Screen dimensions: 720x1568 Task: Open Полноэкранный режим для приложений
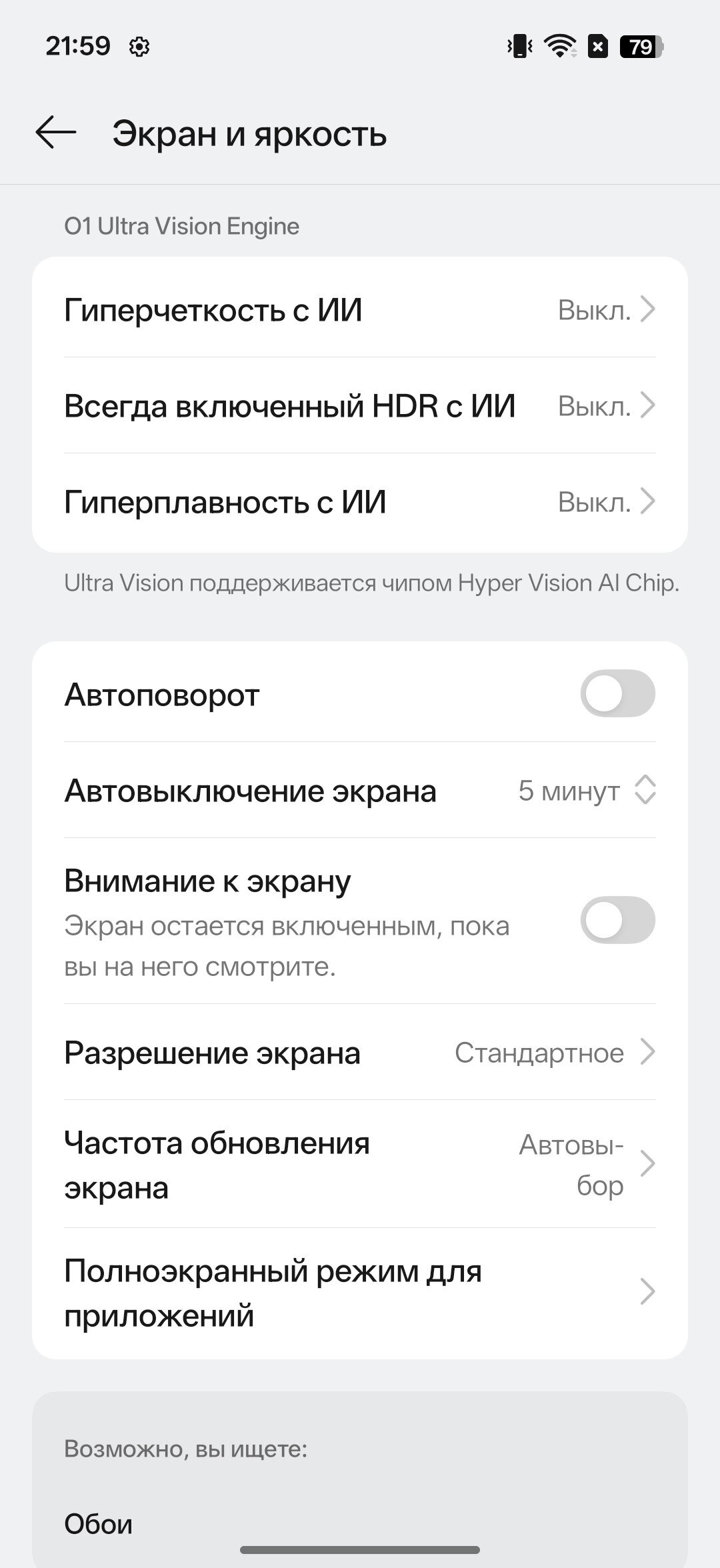click(x=360, y=1293)
